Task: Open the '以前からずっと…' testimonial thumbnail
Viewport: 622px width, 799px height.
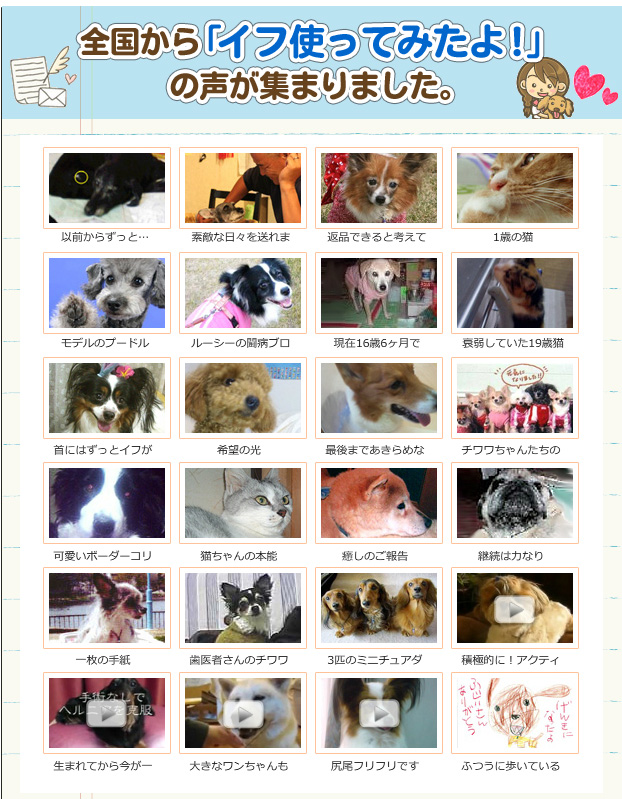Action: (x=107, y=187)
